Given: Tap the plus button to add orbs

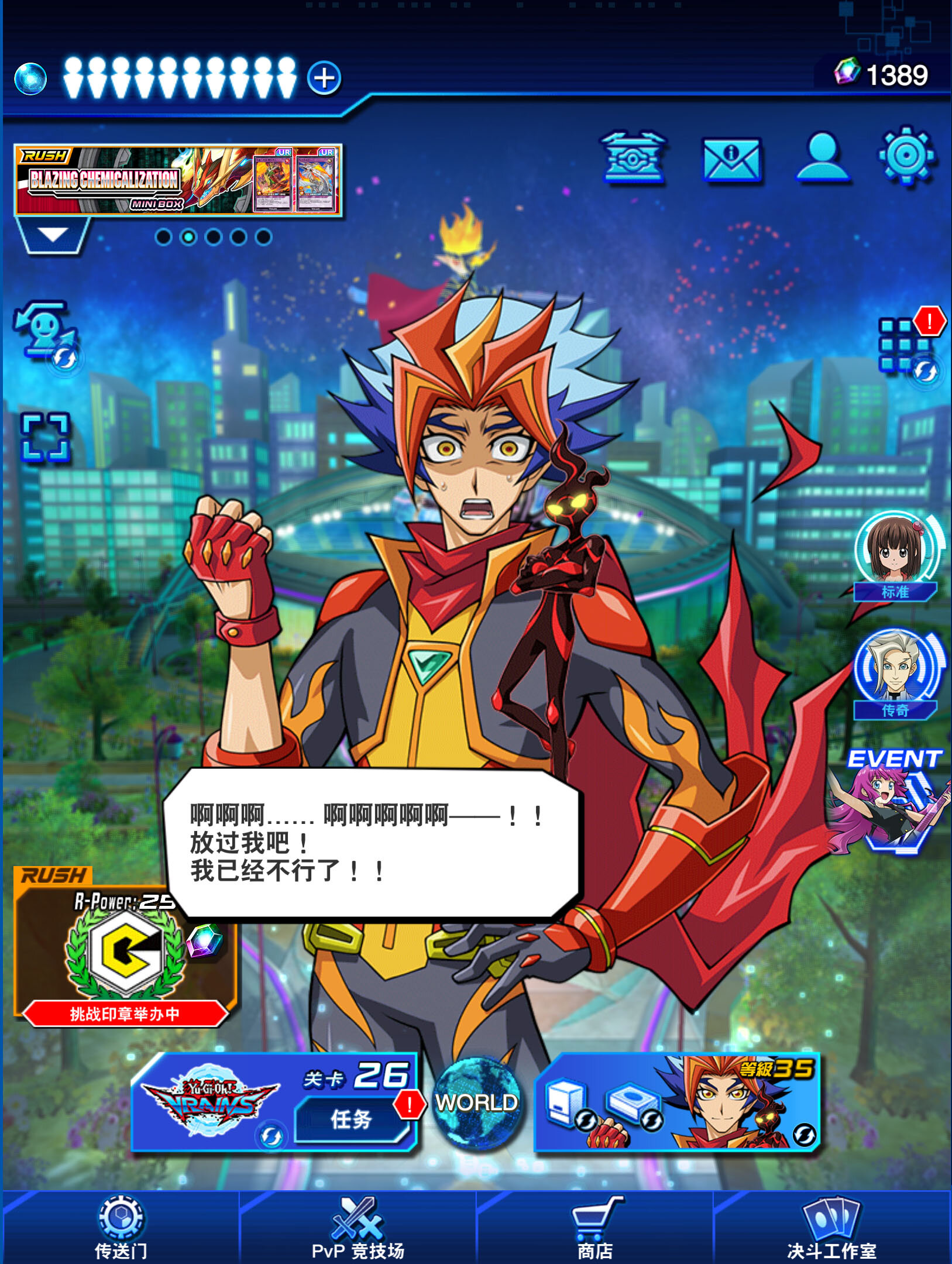Looking at the screenshot, I should 324,78.
